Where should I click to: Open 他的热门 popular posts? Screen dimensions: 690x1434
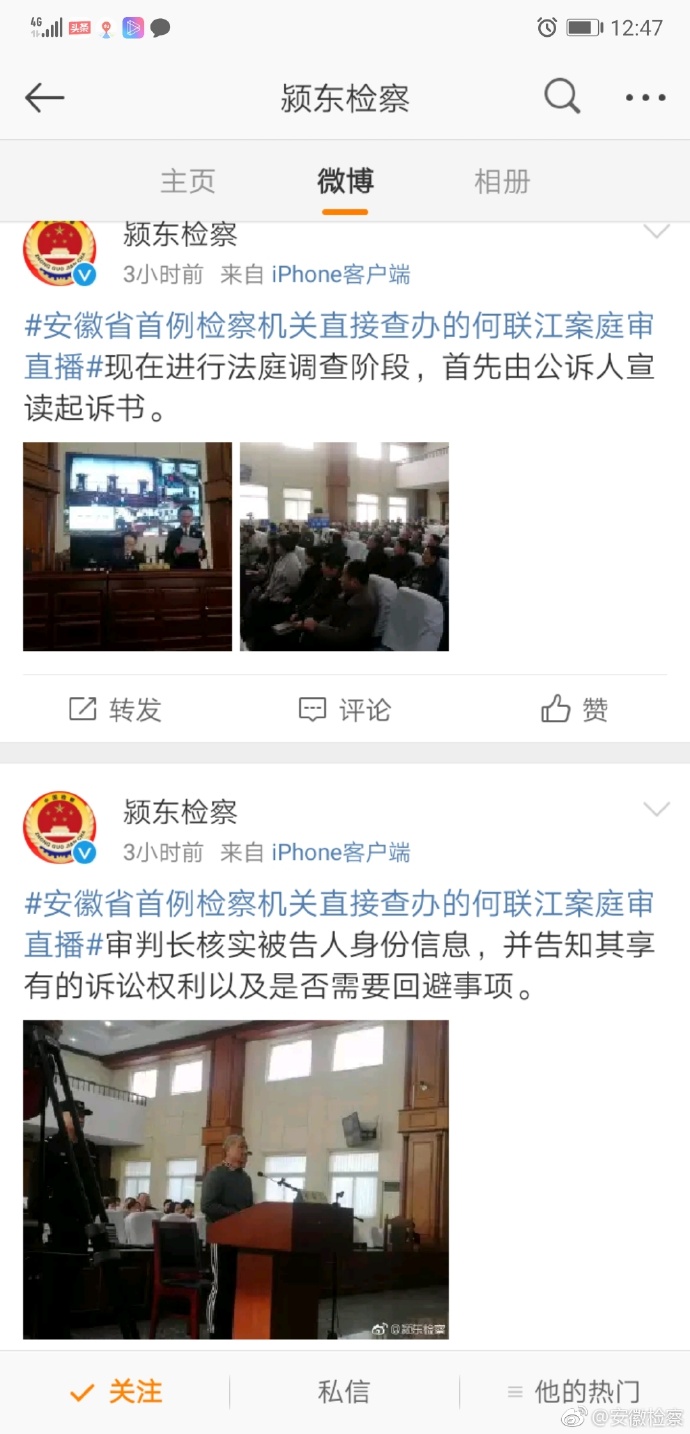click(574, 1391)
